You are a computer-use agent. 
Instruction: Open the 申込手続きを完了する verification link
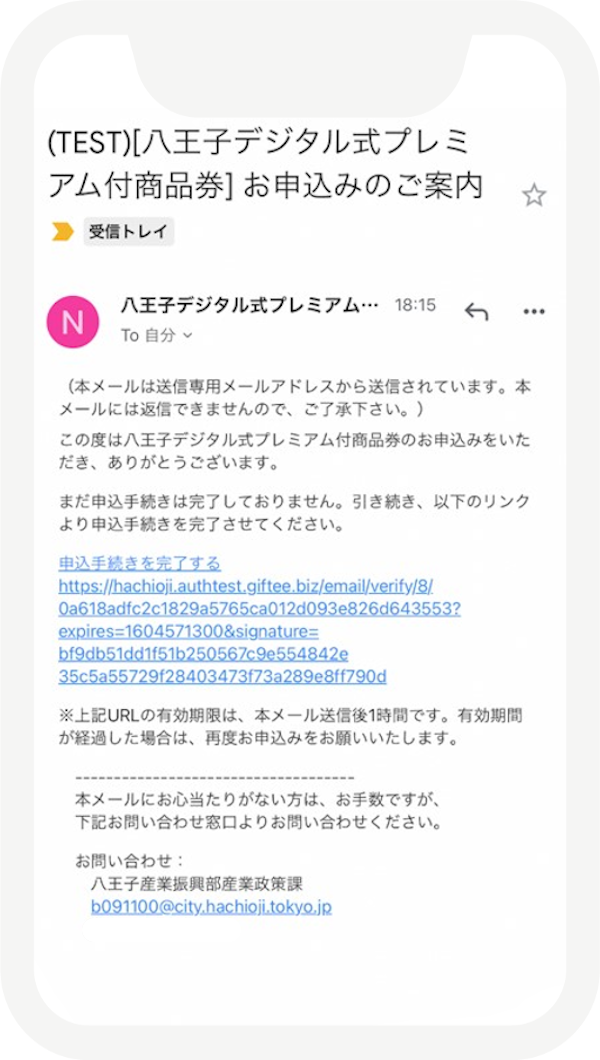(140, 562)
